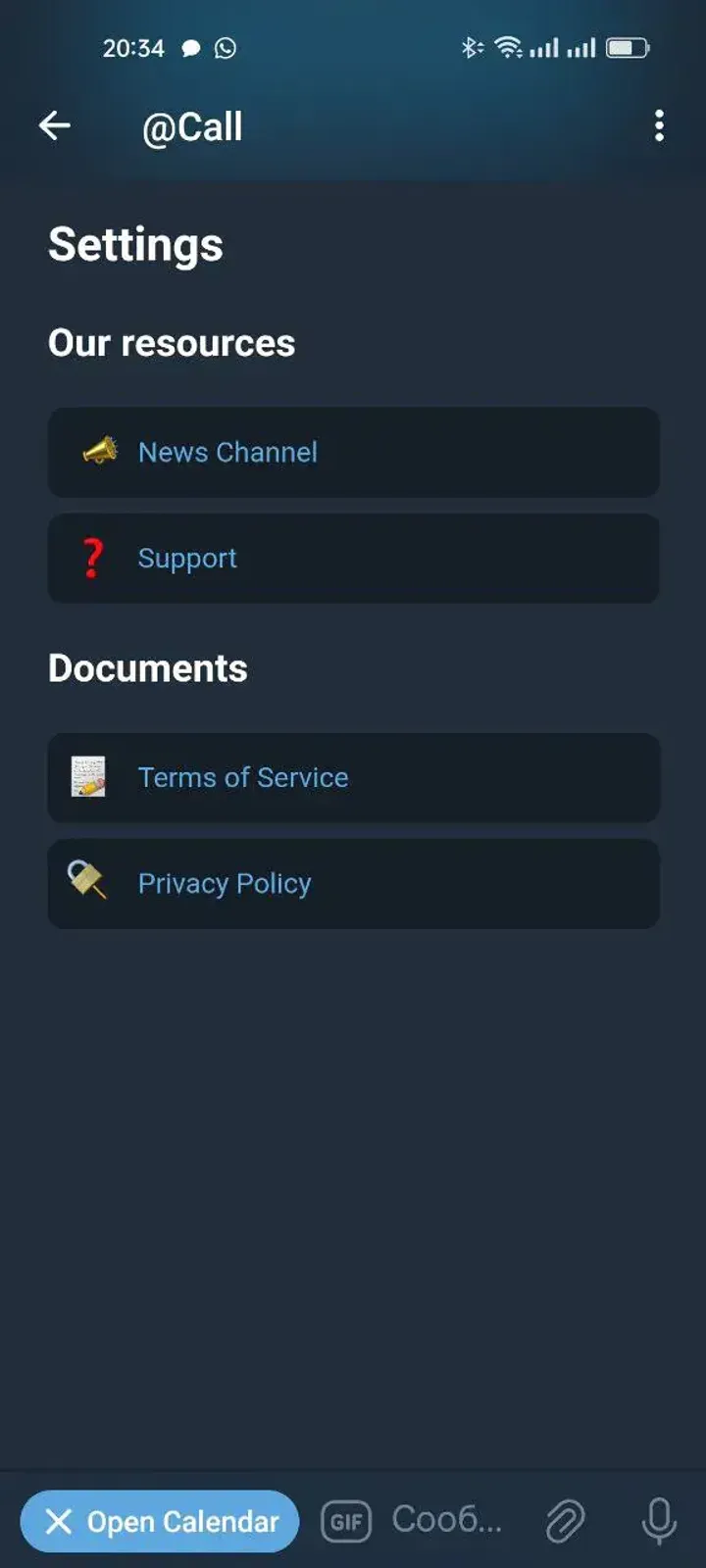This screenshot has height=1568, width=706.
Task: Tap the red question mark Support icon
Action: pos(92,558)
